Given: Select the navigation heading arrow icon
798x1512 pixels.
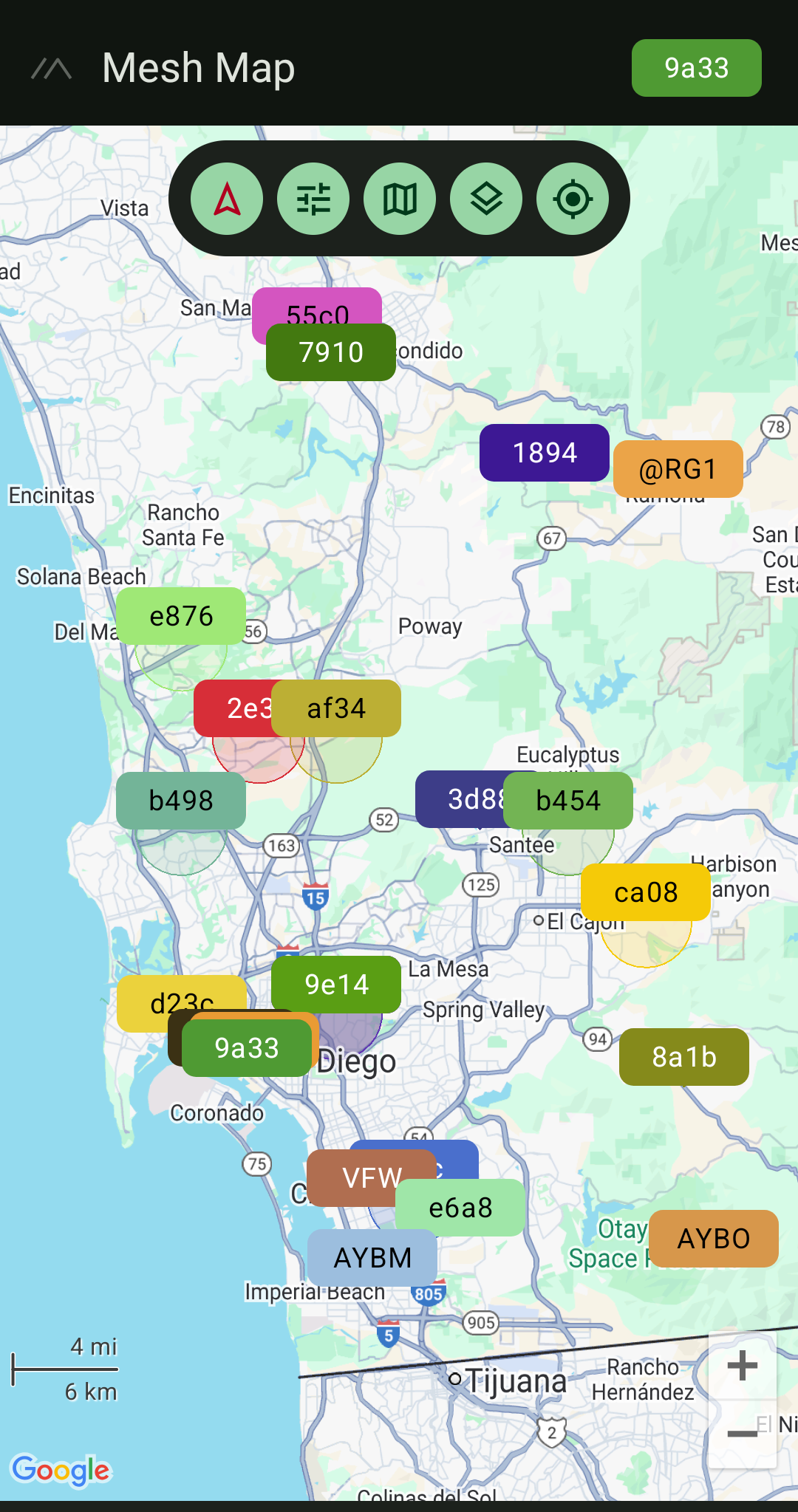Looking at the screenshot, I should pos(227,198).
